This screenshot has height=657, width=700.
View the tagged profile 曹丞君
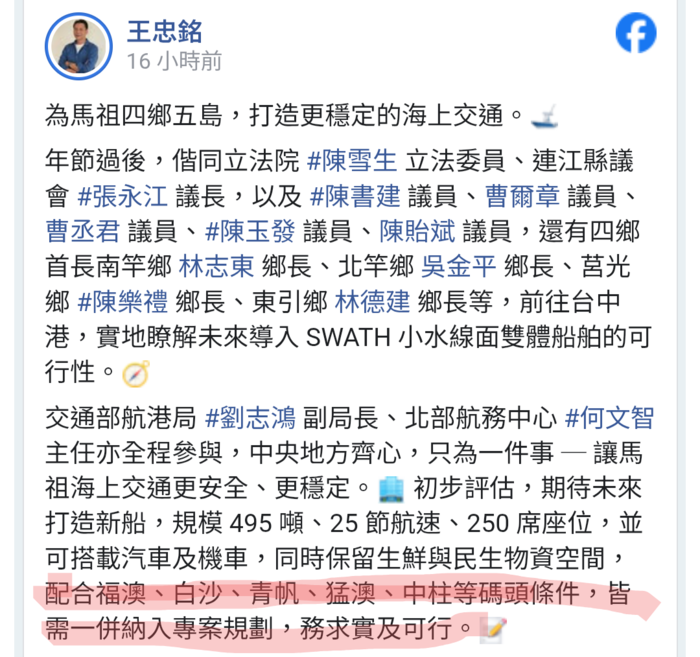tap(83, 232)
